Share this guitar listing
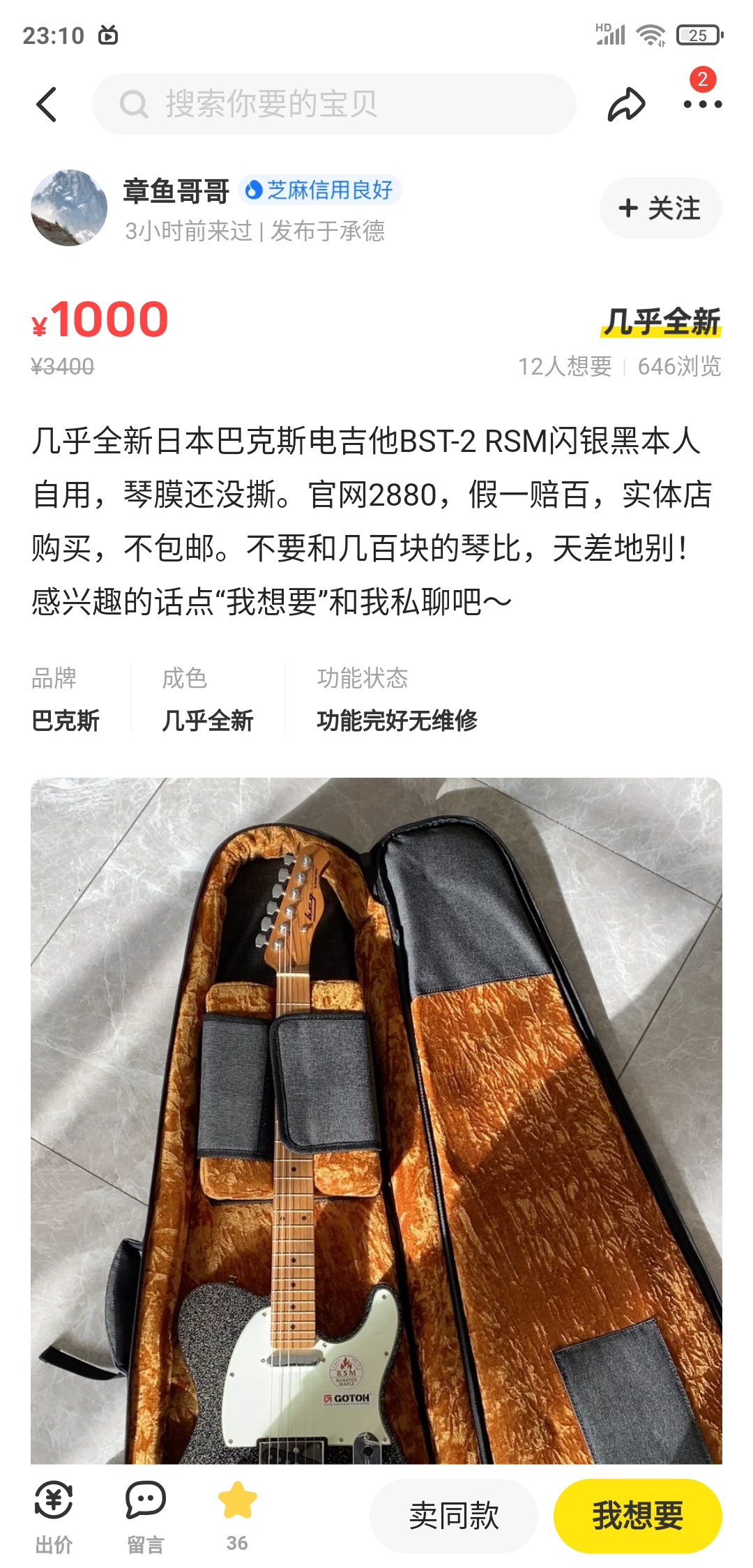 625,105
